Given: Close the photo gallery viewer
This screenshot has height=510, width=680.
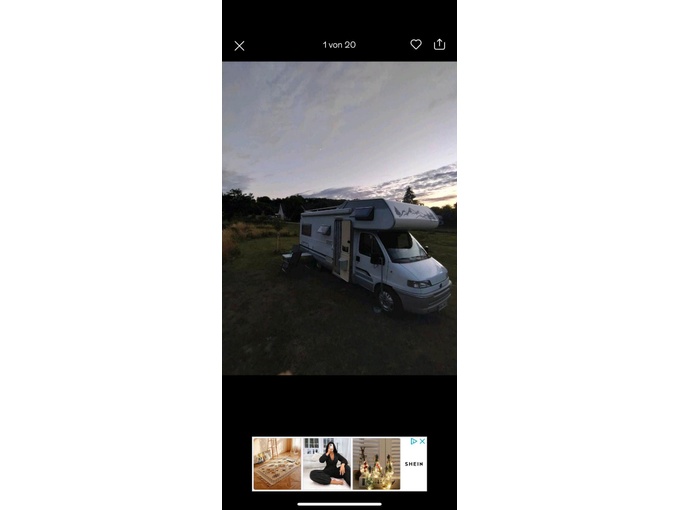Looking at the screenshot, I should (239, 46).
